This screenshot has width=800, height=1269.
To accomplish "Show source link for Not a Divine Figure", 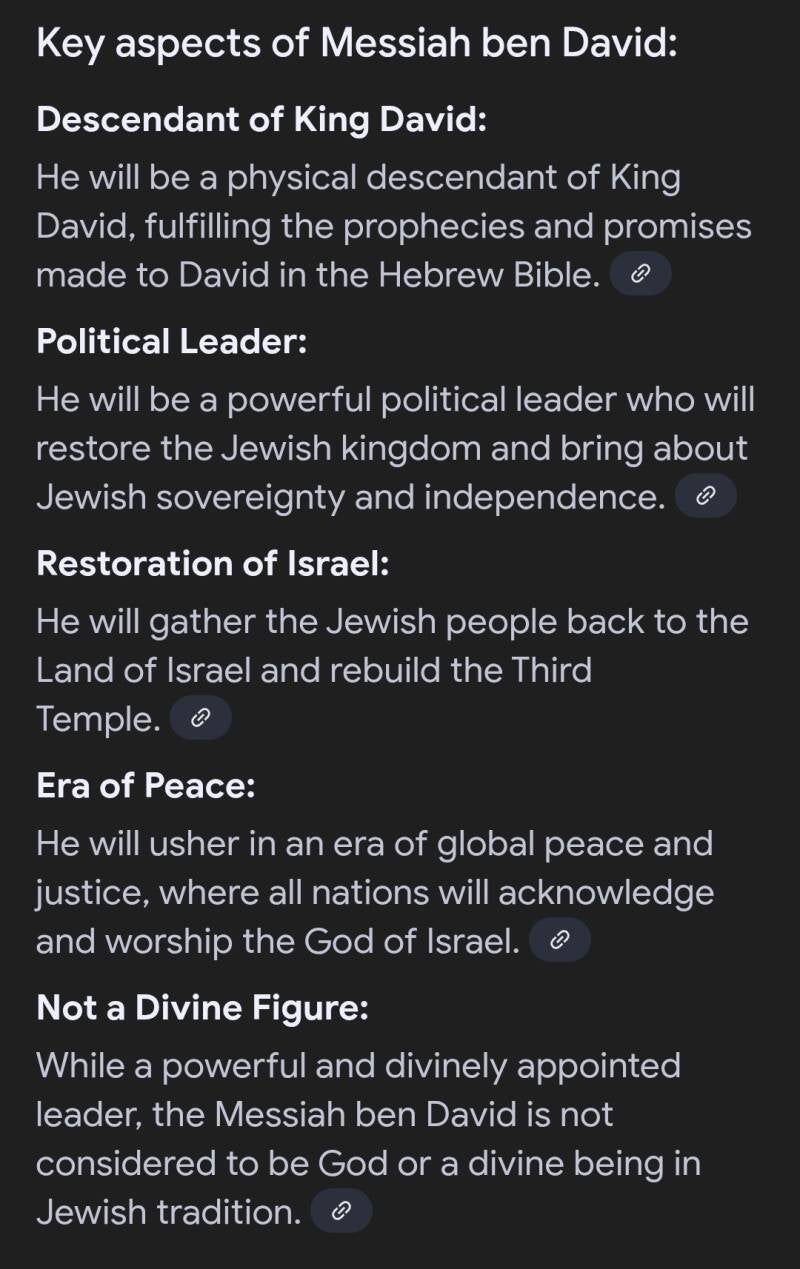I will (341, 1212).
